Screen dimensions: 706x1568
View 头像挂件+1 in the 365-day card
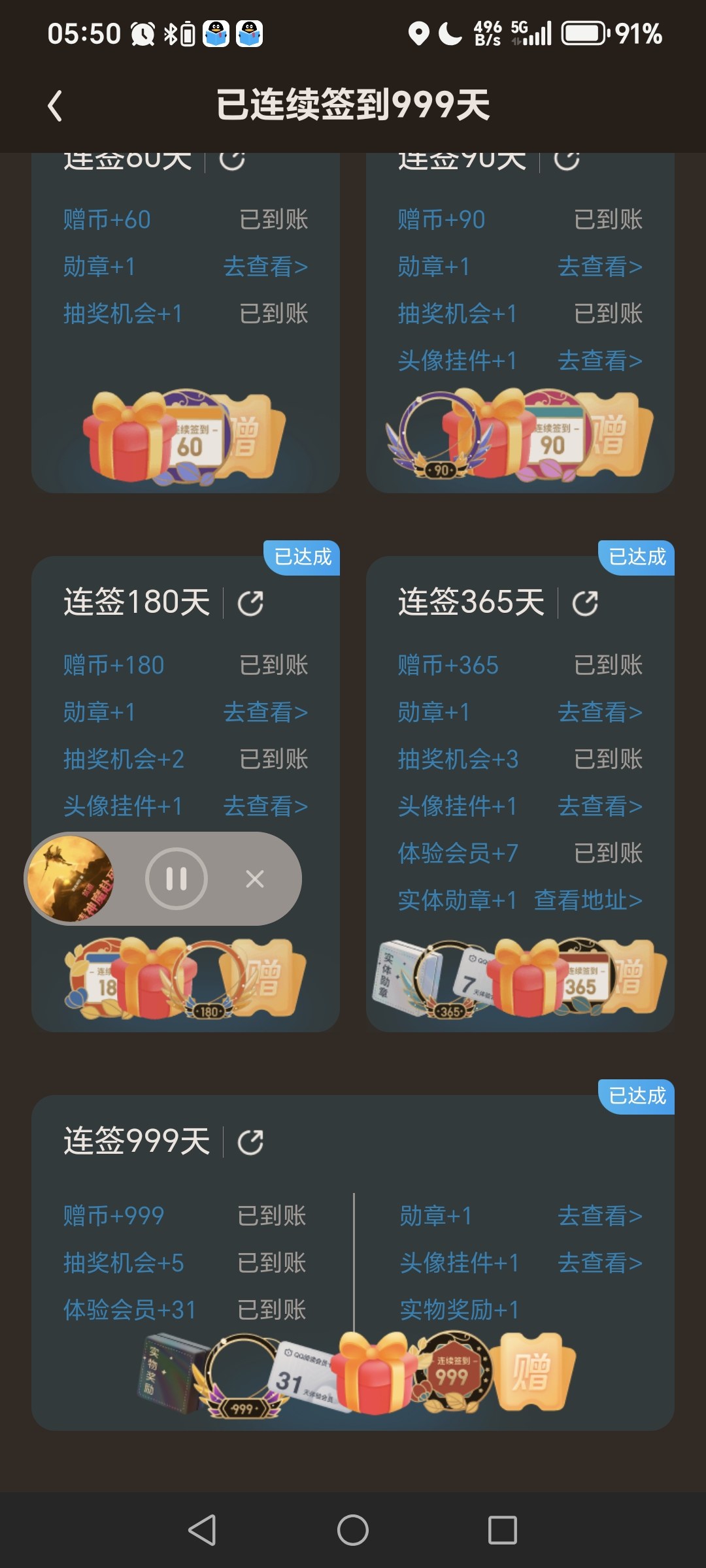click(600, 806)
